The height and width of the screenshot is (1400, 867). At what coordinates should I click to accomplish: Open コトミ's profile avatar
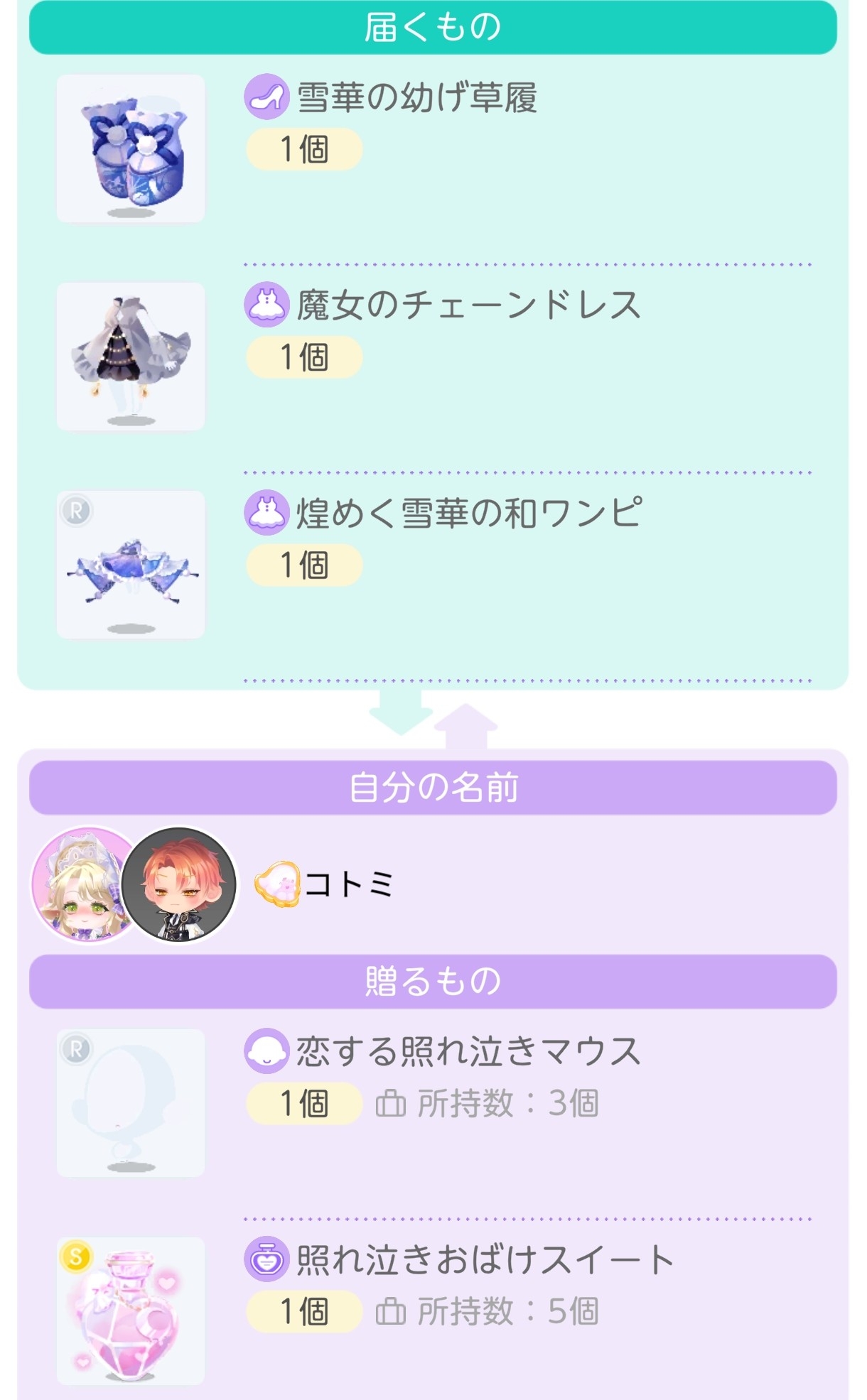tap(85, 885)
